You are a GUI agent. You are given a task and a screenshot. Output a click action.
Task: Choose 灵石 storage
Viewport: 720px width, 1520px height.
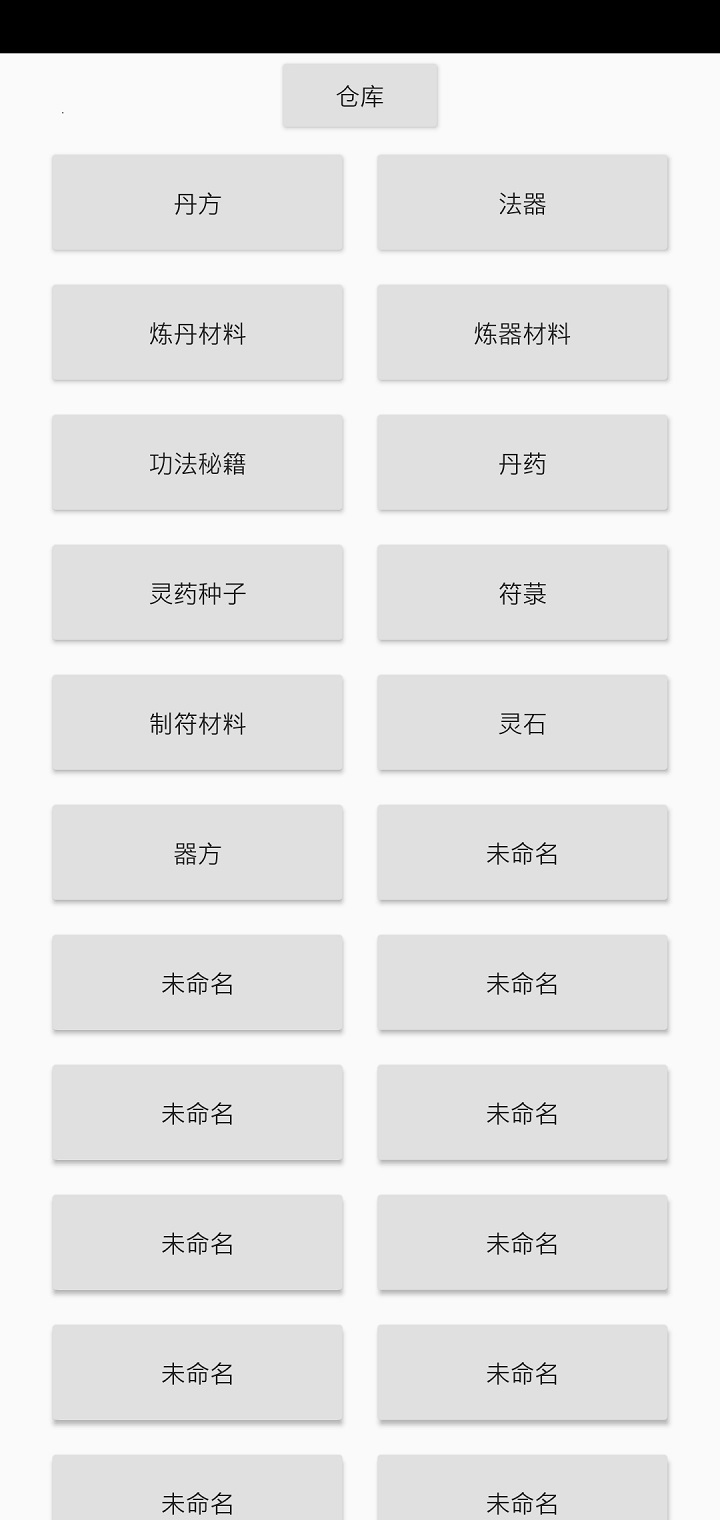coord(522,723)
